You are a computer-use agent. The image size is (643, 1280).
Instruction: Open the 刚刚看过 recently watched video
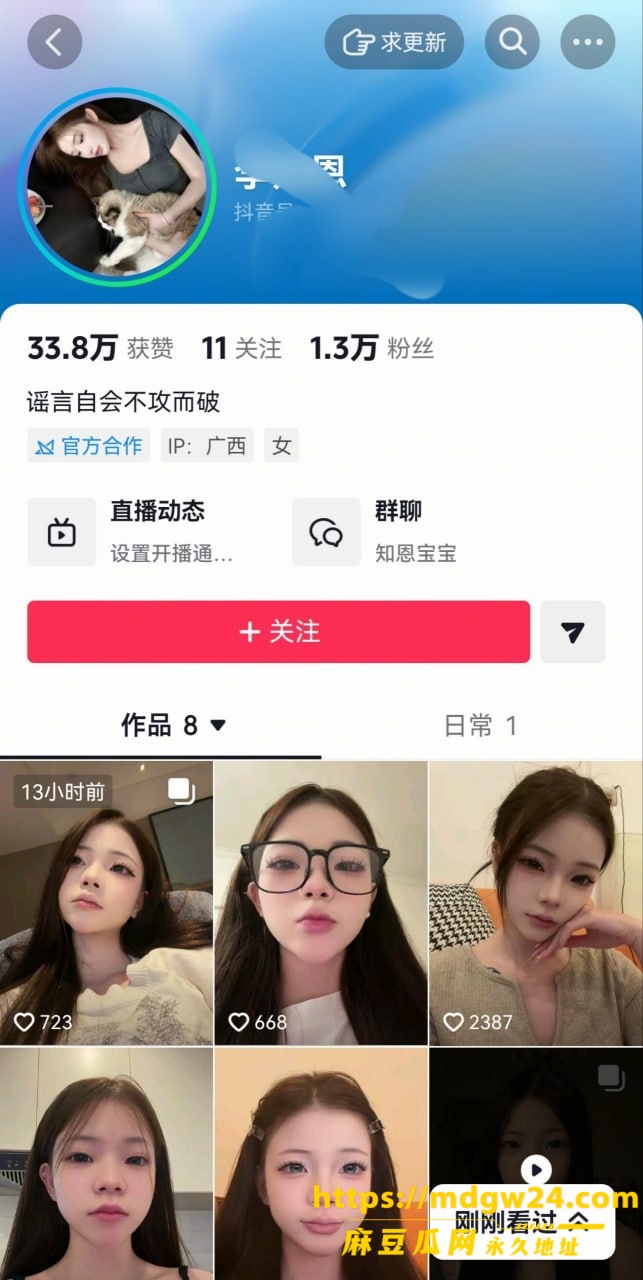pyautogui.click(x=536, y=1165)
